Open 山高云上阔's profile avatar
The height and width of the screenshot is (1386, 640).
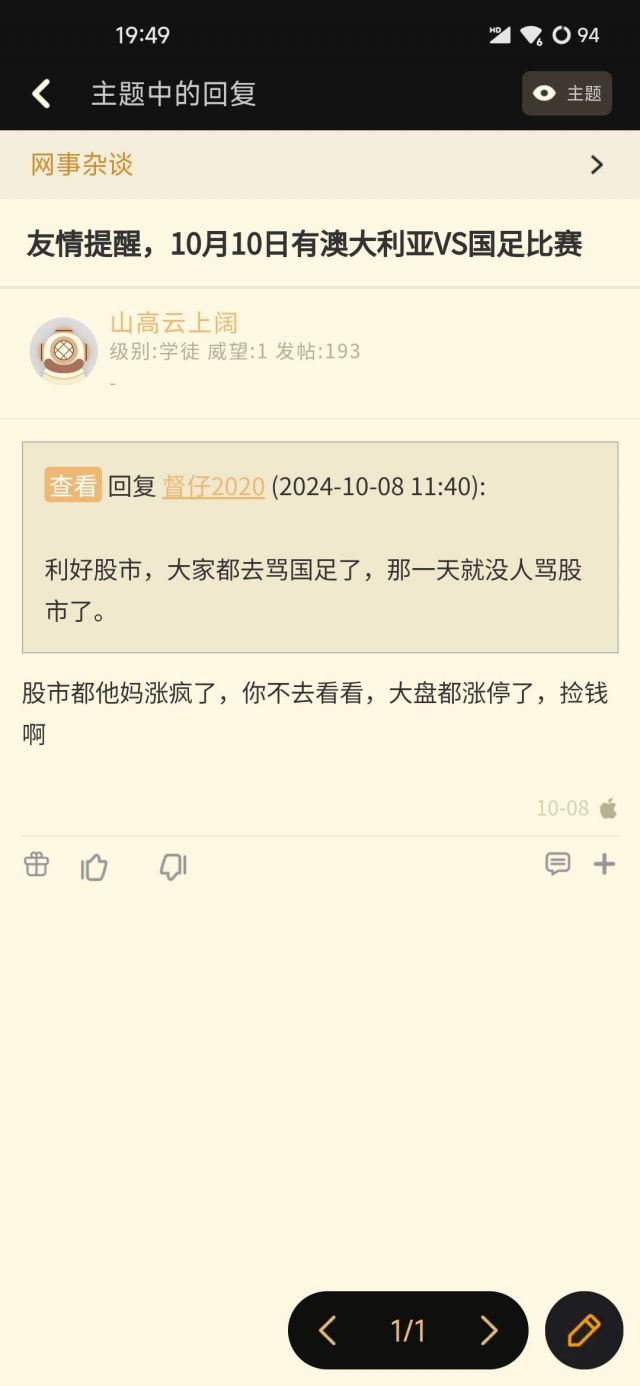click(64, 350)
